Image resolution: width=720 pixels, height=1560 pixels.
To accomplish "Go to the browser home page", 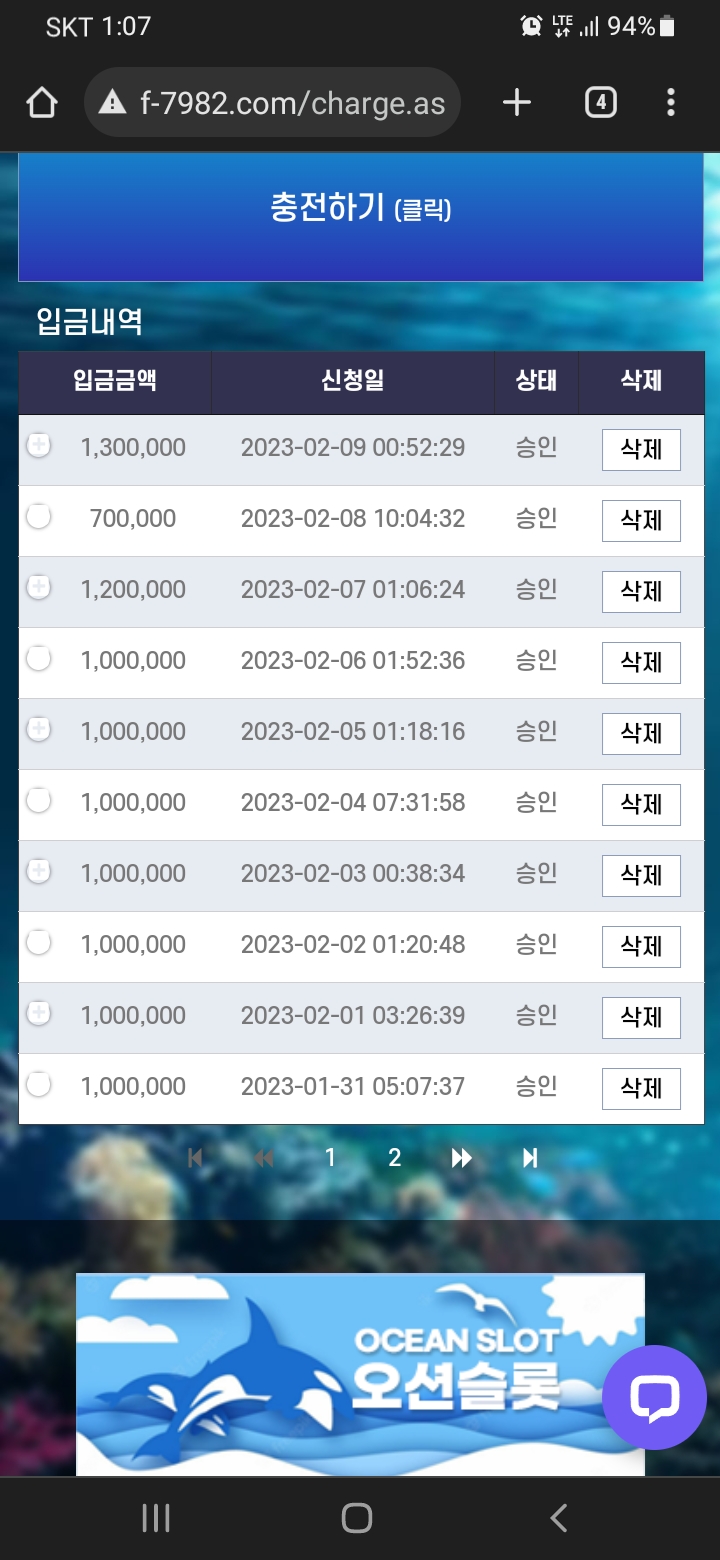I will pos(42,102).
